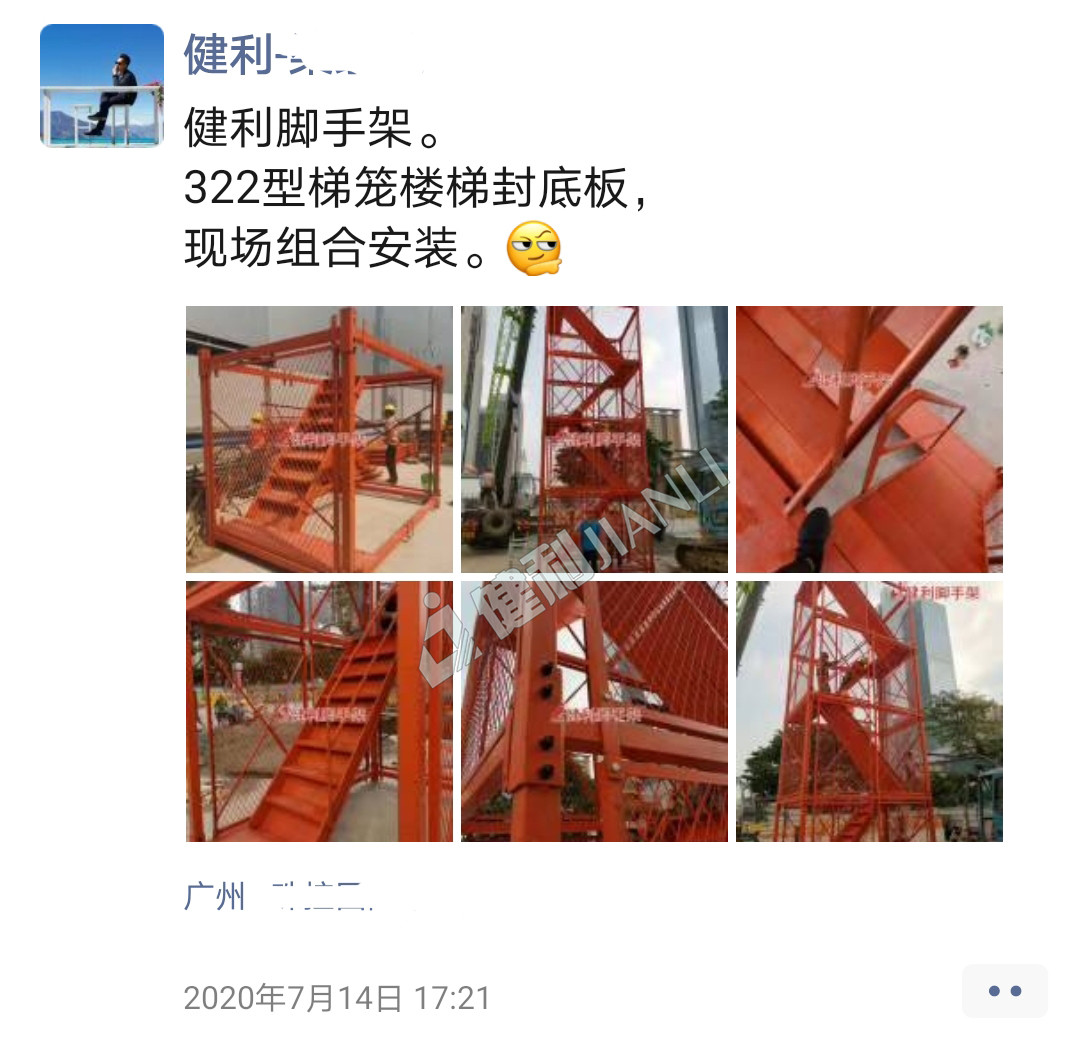Open the like and comment two-dot button
The height and width of the screenshot is (1038, 1080).
pos(1004,991)
